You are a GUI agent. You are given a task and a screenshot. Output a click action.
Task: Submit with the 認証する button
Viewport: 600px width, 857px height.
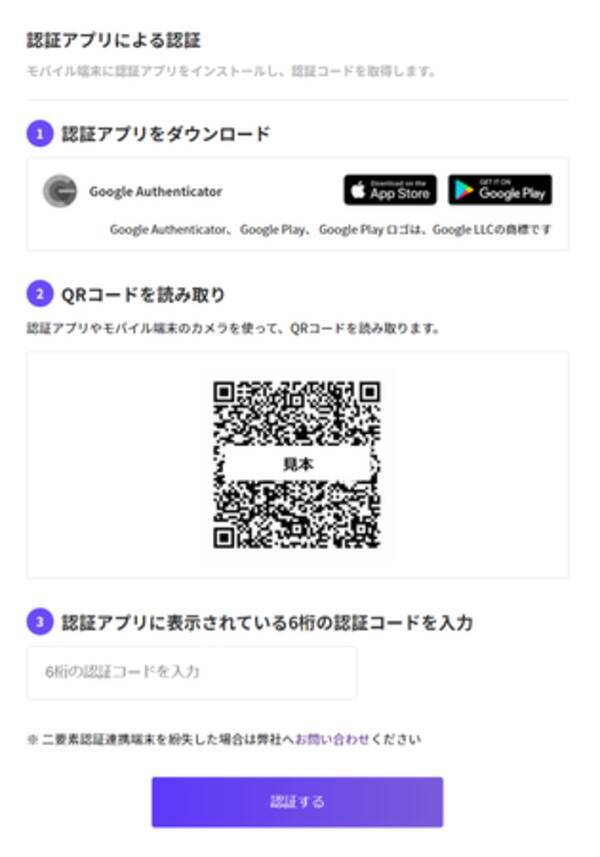297,802
